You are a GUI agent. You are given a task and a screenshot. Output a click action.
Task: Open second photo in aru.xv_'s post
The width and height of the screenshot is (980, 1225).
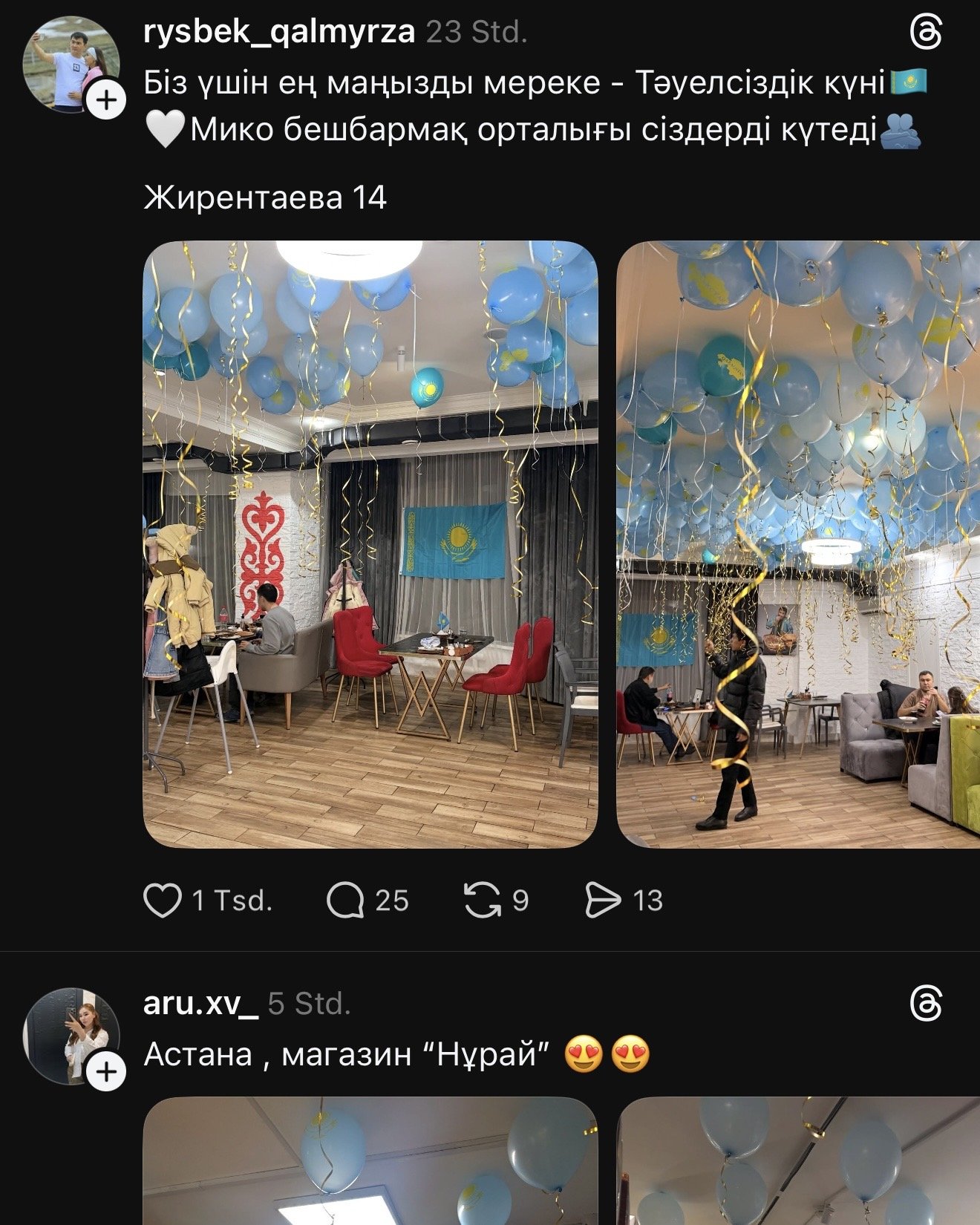[x=798, y=1160]
